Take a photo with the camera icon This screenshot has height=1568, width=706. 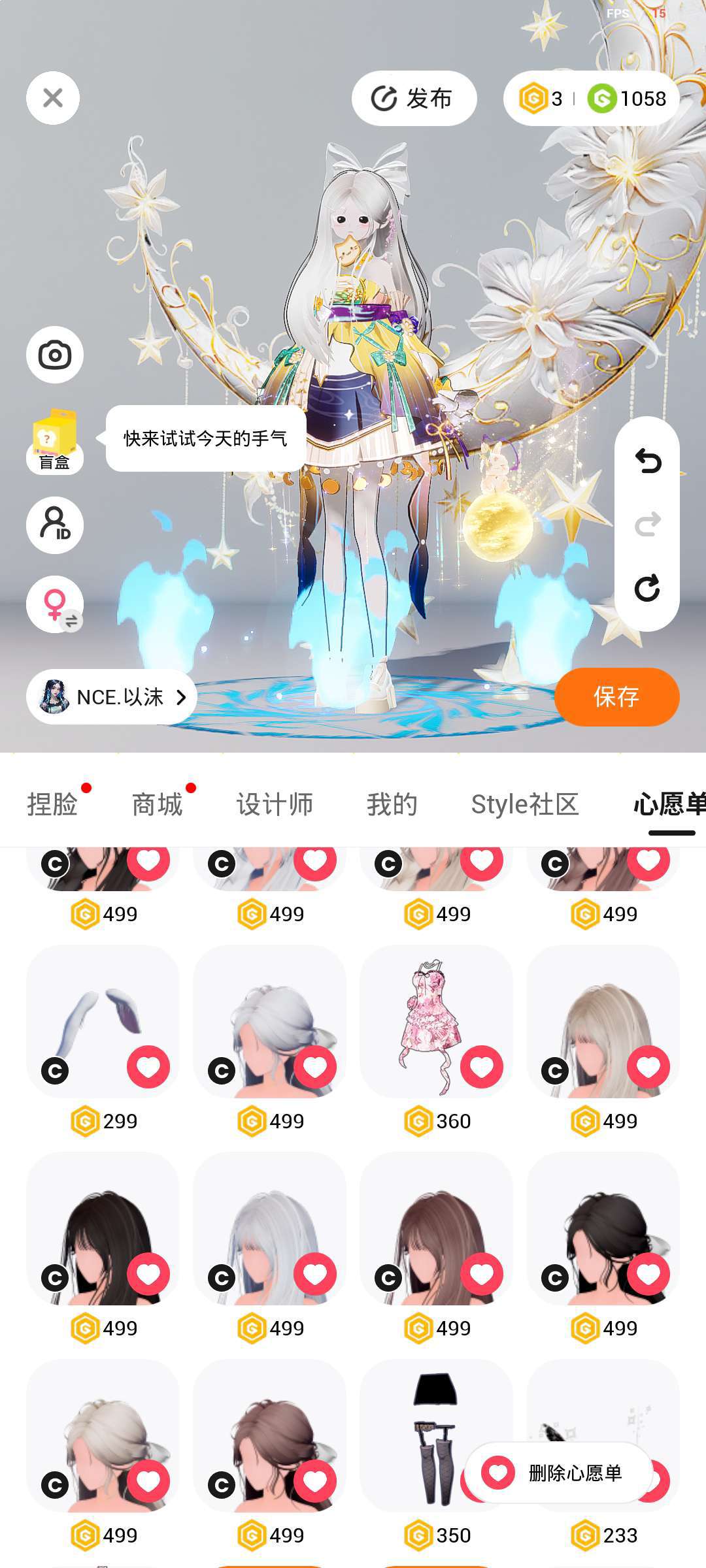tap(55, 355)
